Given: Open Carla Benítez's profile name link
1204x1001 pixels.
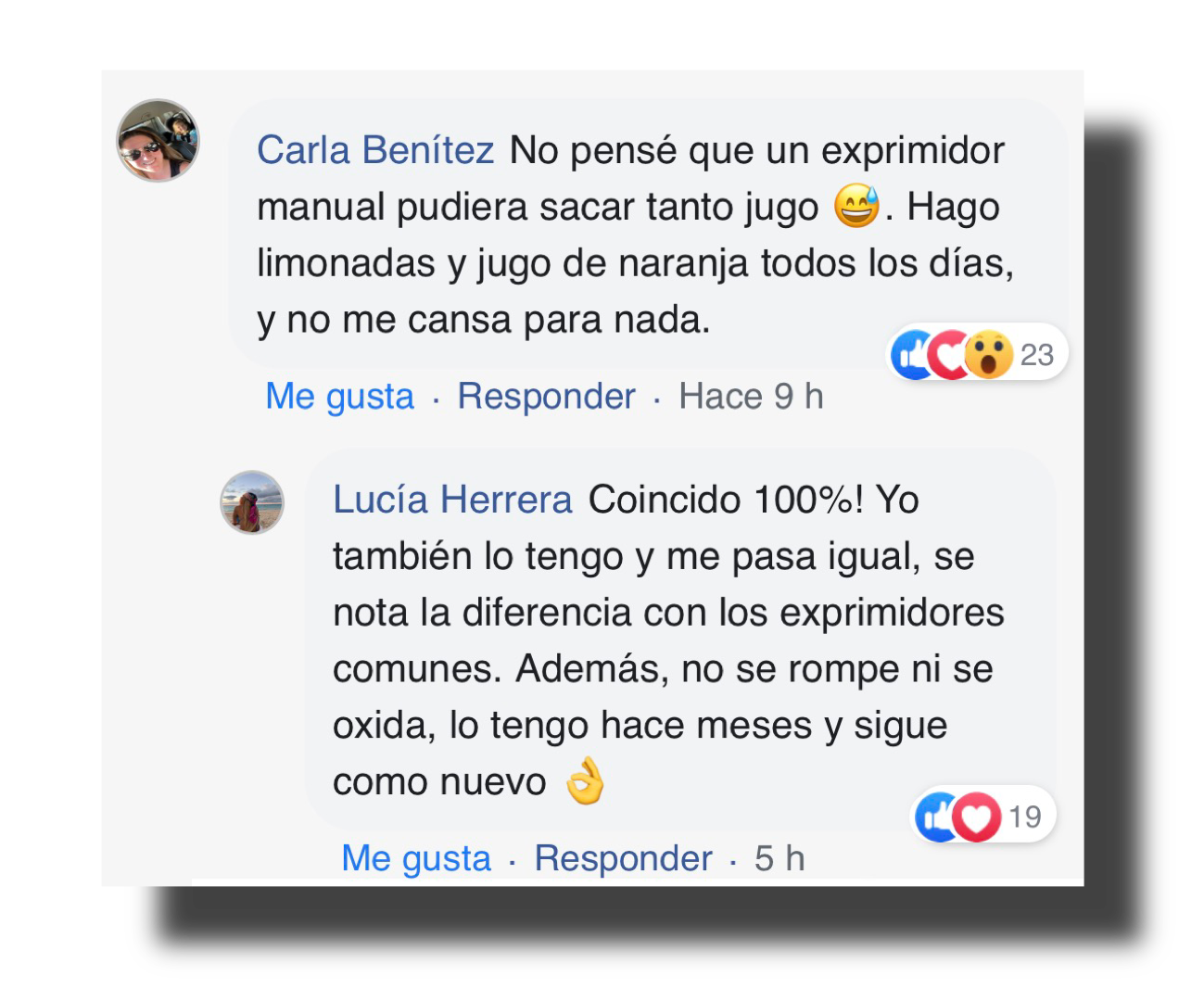Looking at the screenshot, I should pos(375,150).
